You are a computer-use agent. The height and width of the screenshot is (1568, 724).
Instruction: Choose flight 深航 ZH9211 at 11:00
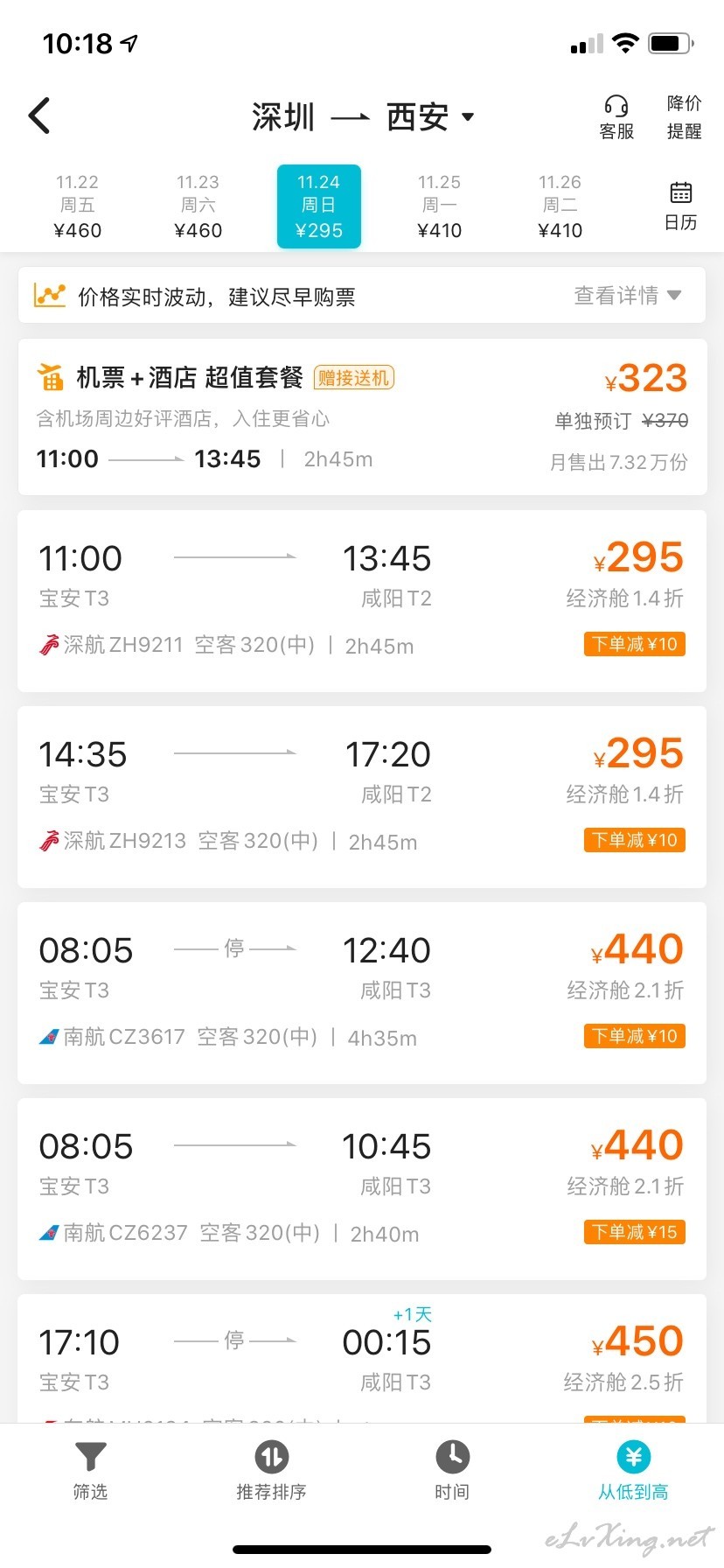click(x=362, y=600)
